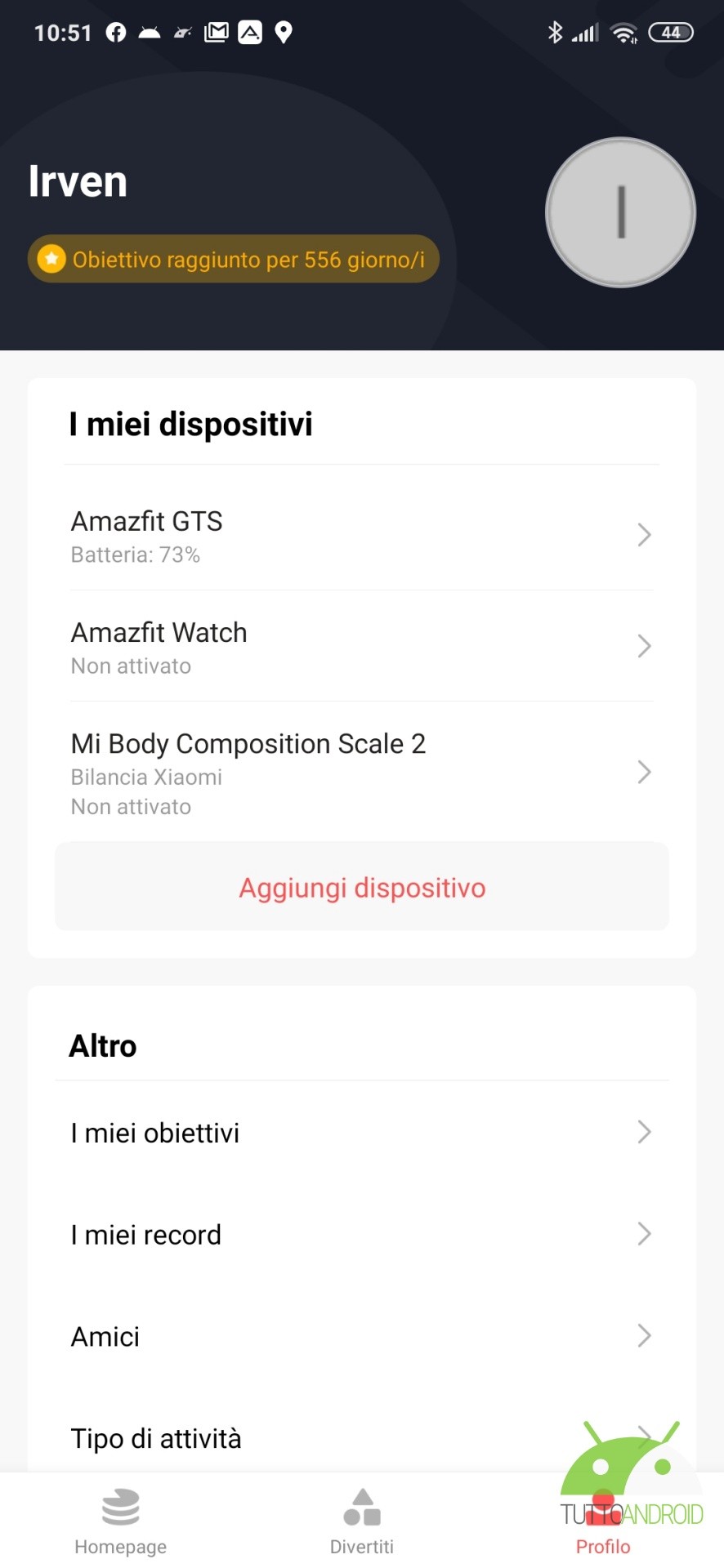The image size is (724, 1568).
Task: Switch to the Homepage tab
Action: click(121, 1521)
